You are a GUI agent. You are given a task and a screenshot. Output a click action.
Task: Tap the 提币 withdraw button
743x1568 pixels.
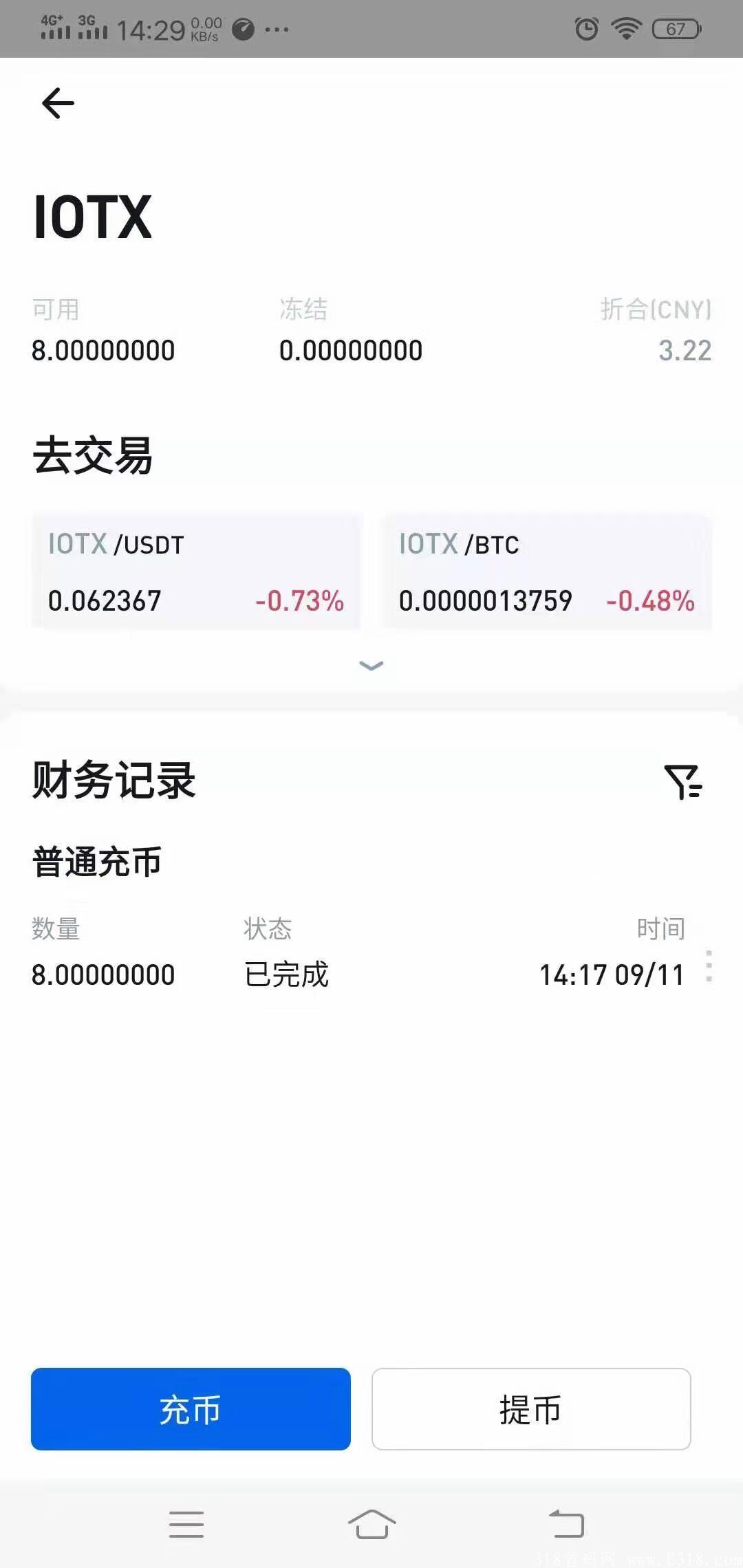pos(530,1410)
